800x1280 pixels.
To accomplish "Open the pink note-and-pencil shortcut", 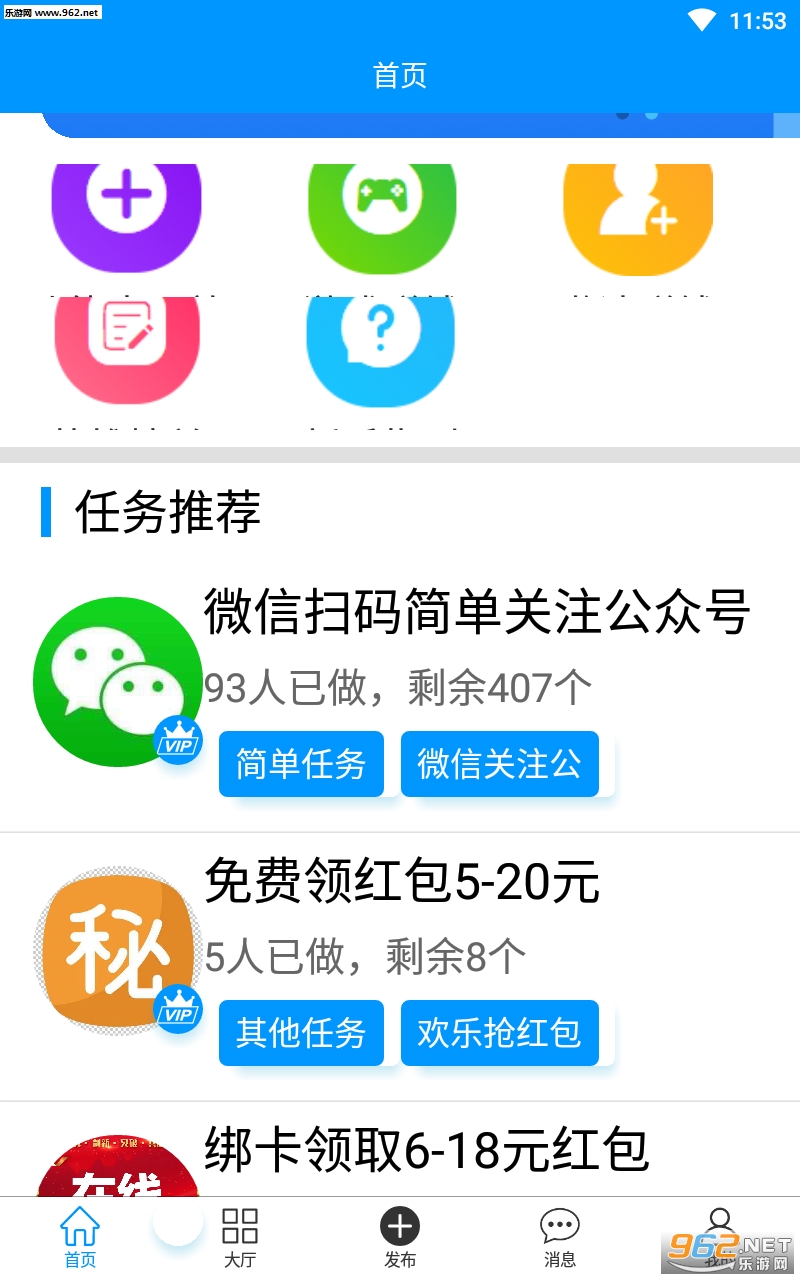I will pos(127,345).
